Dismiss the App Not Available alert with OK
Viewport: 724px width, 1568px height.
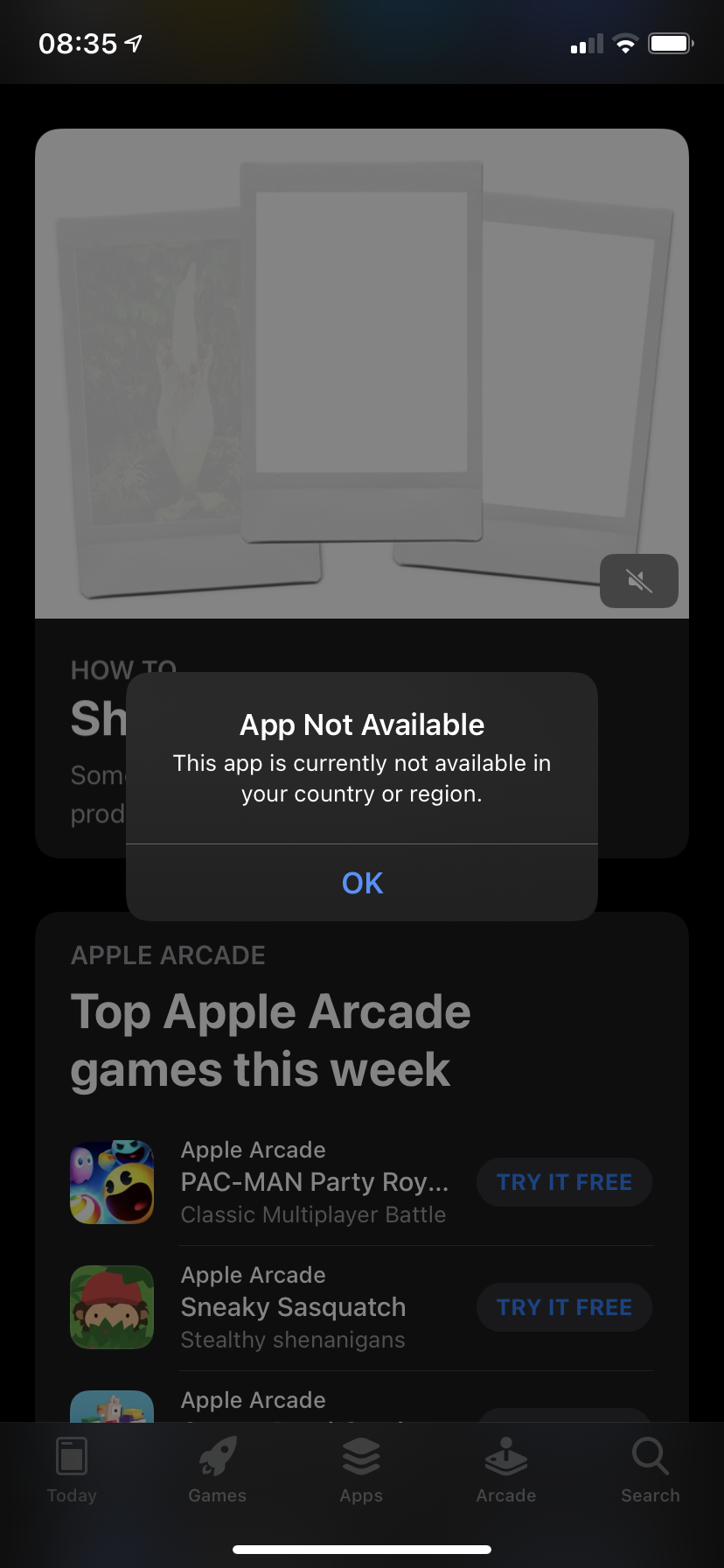[x=362, y=883]
